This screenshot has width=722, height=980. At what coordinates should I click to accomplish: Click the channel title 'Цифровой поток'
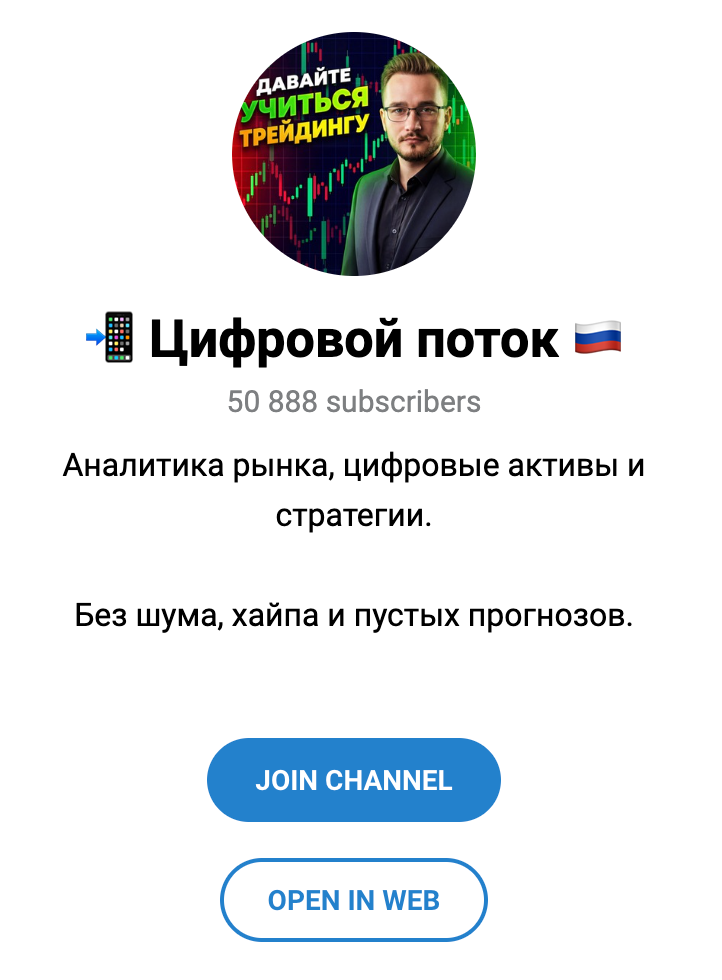pyautogui.click(x=355, y=338)
